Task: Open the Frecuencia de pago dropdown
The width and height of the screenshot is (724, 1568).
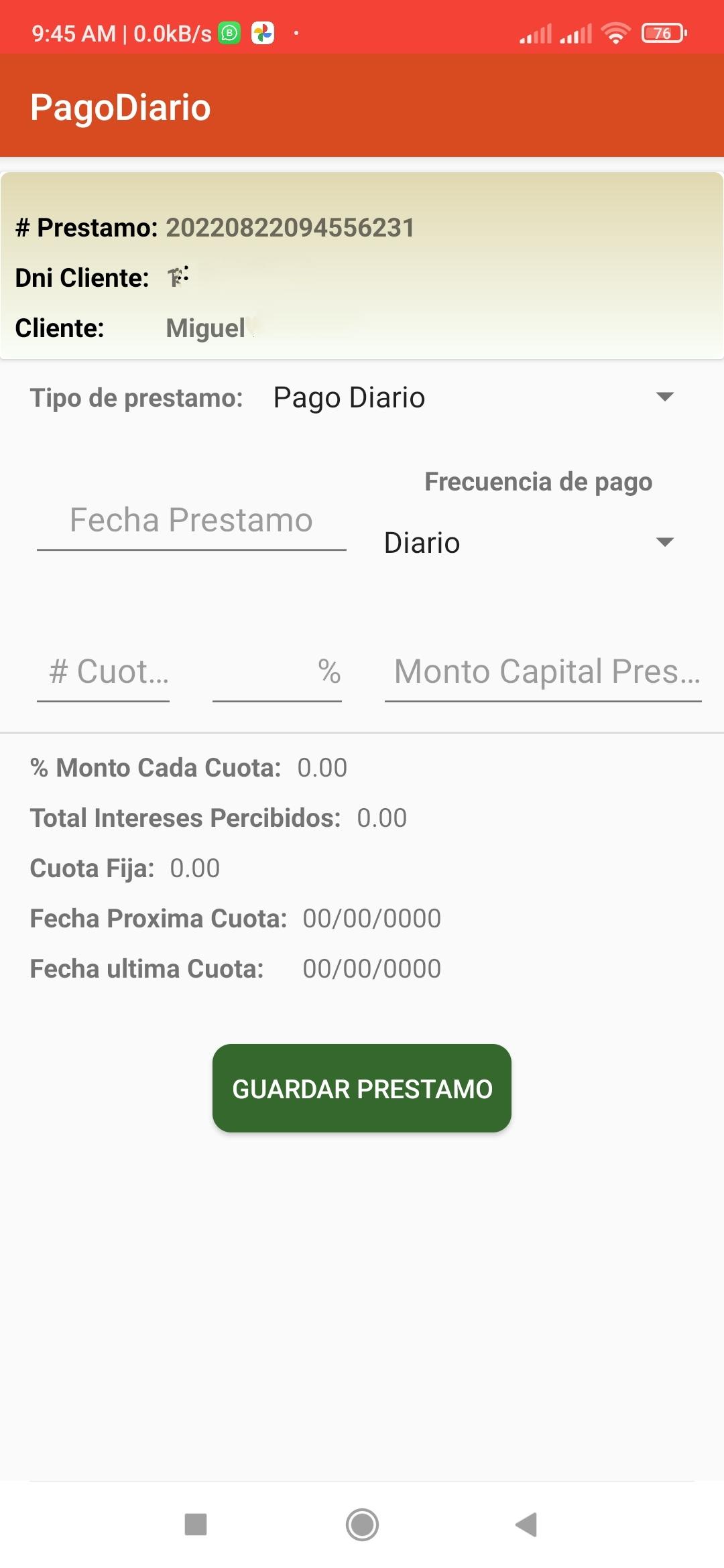Action: click(528, 542)
